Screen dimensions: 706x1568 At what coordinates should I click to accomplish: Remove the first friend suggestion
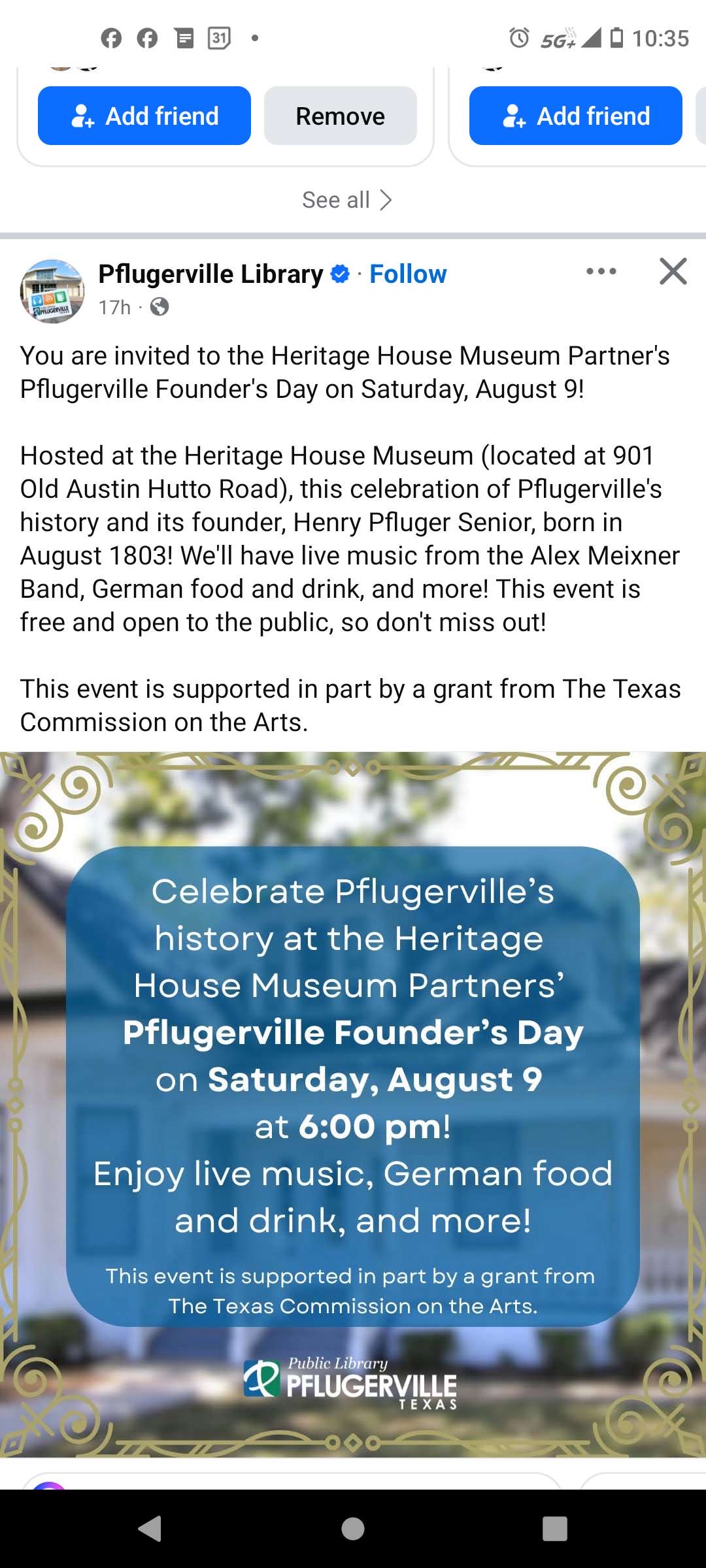(x=340, y=116)
